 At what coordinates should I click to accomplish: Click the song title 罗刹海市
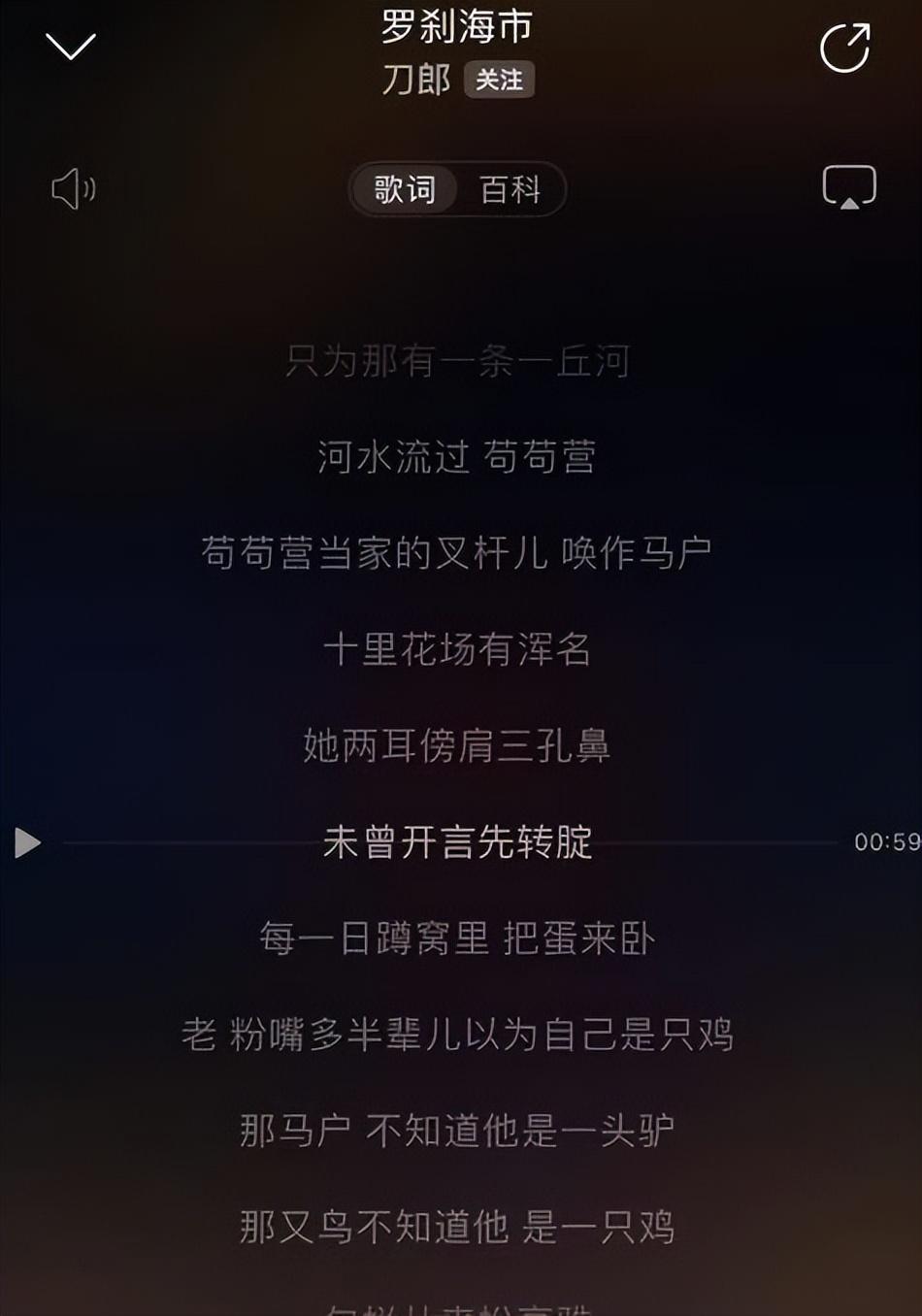(455, 26)
